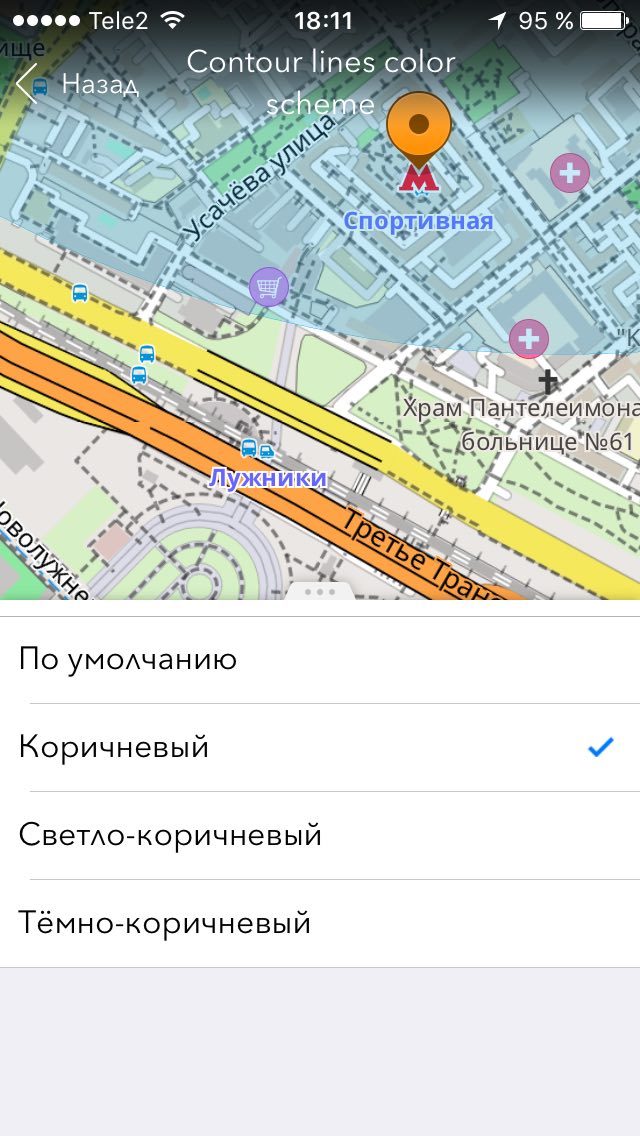This screenshot has width=640, height=1136.
Task: Choose the Коричневый option
Action: pyautogui.click(x=320, y=748)
